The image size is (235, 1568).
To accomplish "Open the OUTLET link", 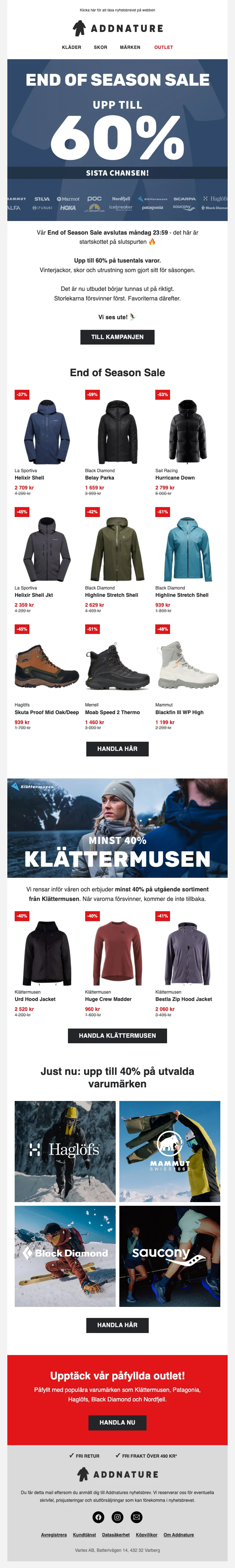I will [163, 47].
